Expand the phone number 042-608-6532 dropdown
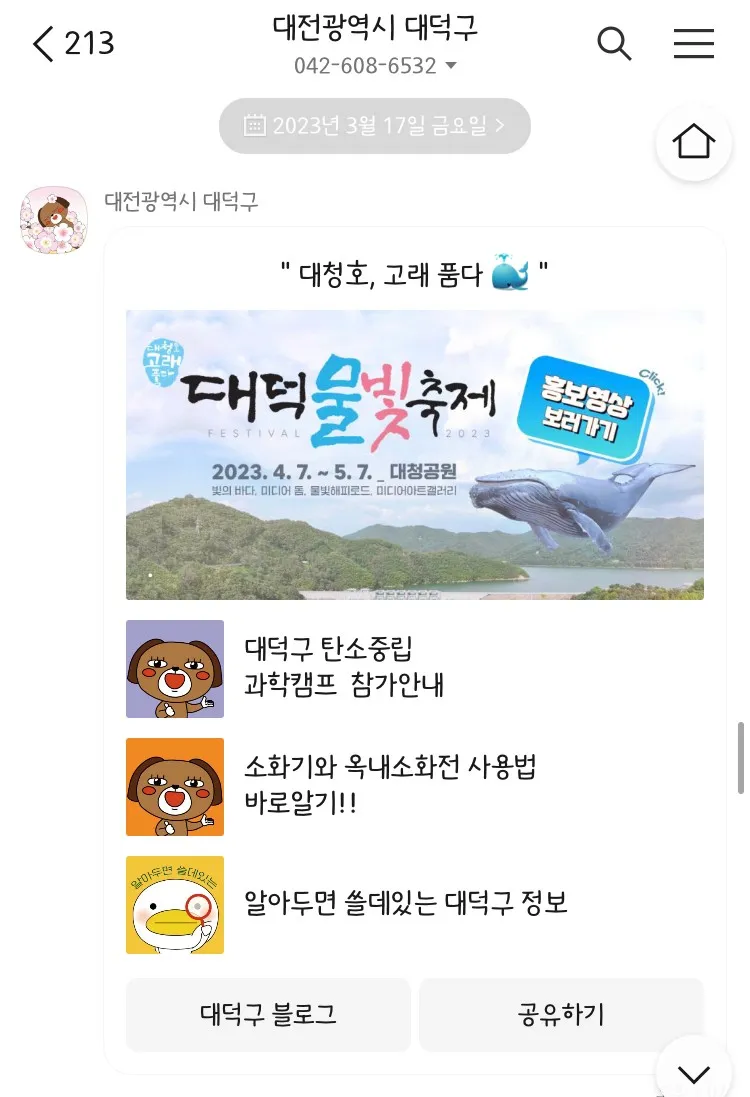750x1097 pixels. pos(450,66)
